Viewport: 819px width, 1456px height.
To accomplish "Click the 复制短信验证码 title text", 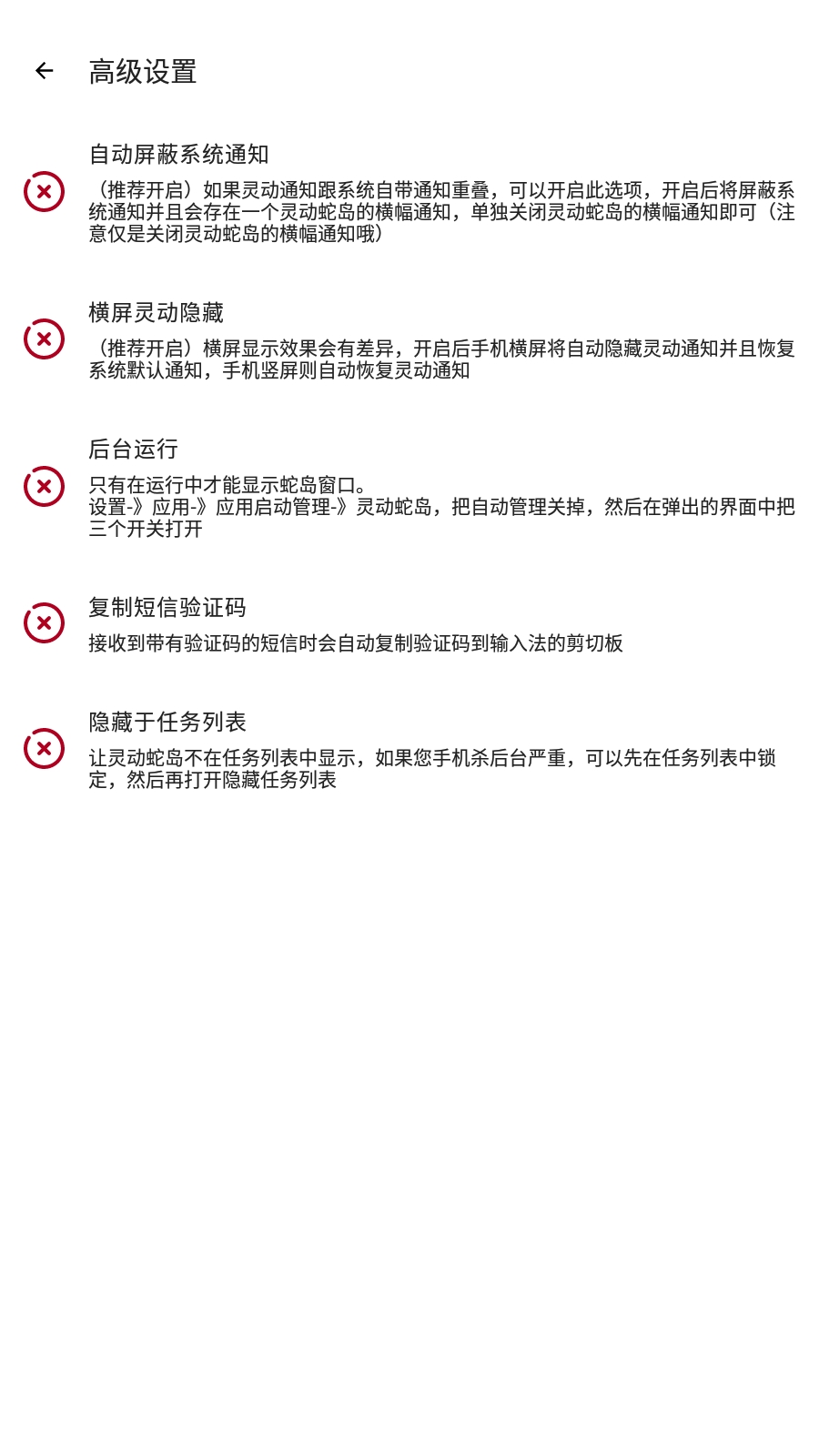I will [x=168, y=608].
